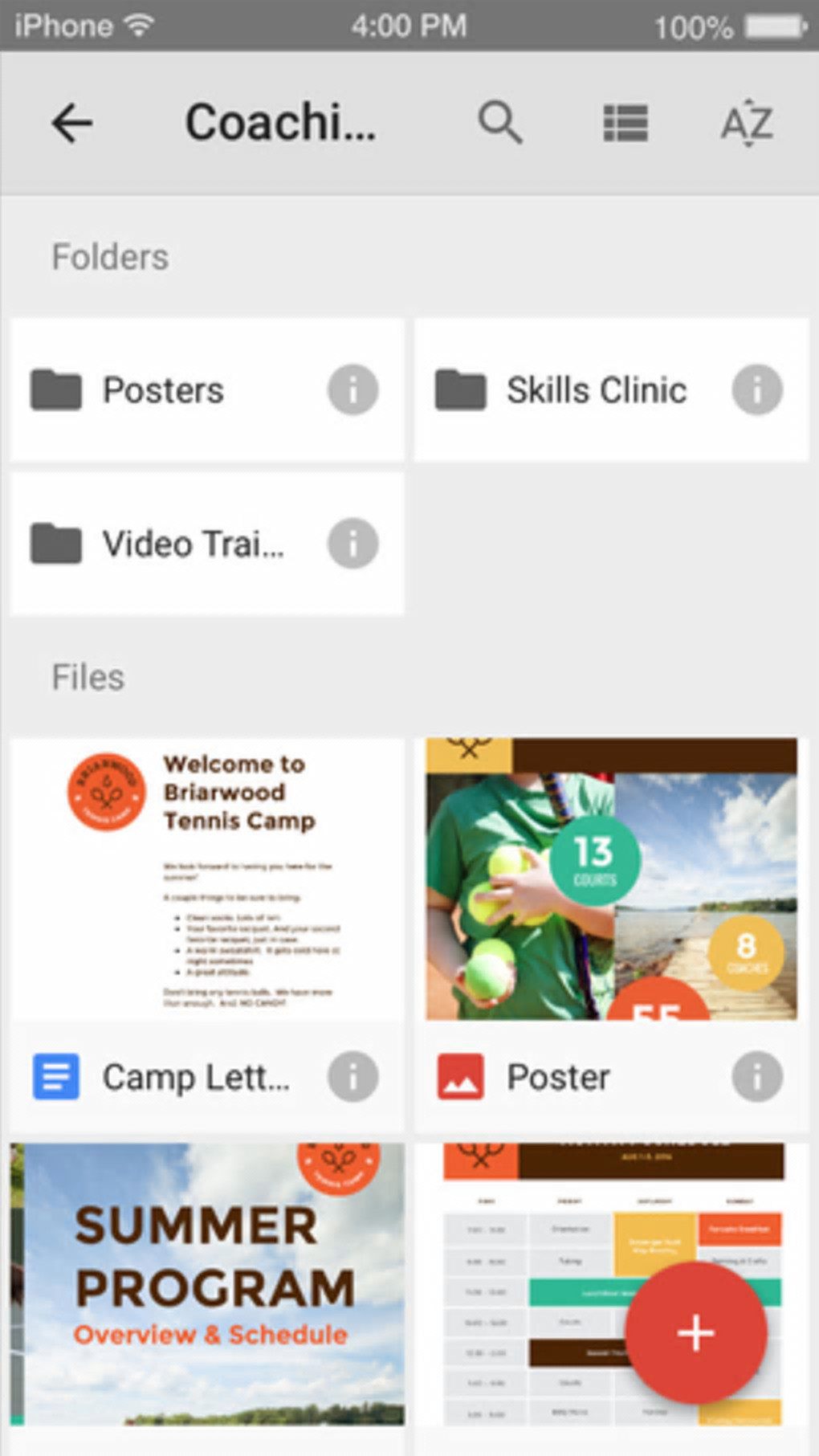The image size is (819, 1456).
Task: Switch to list view
Action: 625,124
